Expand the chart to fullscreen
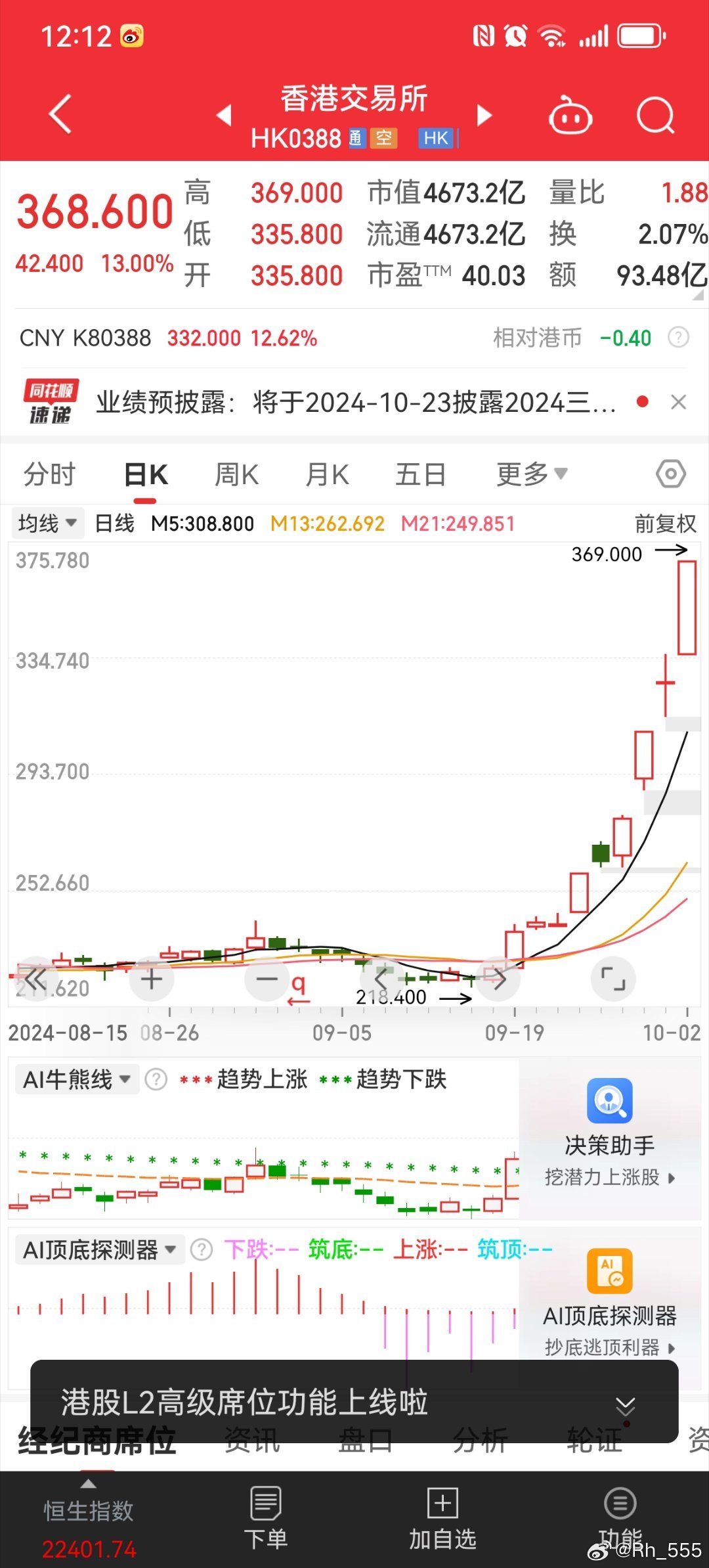709x1568 pixels. (613, 979)
